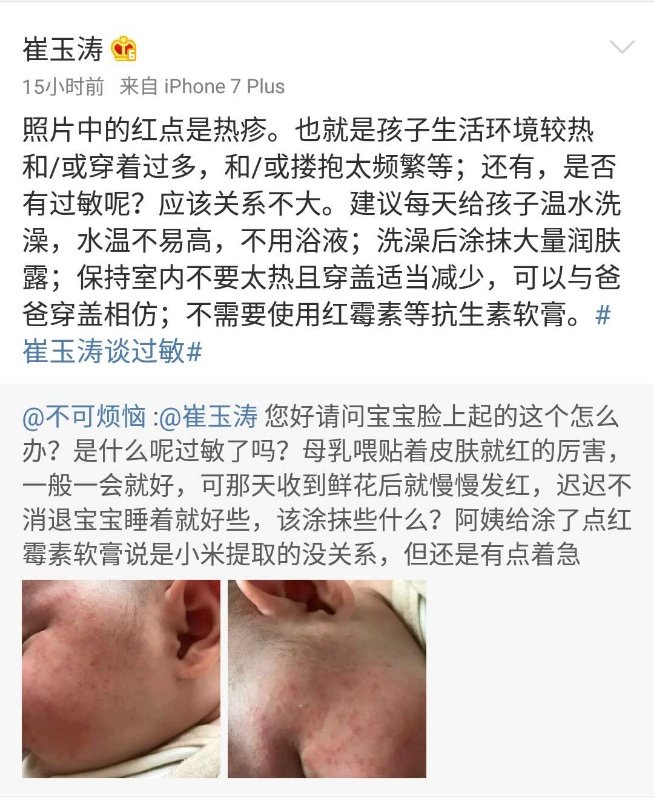The width and height of the screenshot is (654, 800).
Task: Expand the post options chevron
Action: click(622, 48)
